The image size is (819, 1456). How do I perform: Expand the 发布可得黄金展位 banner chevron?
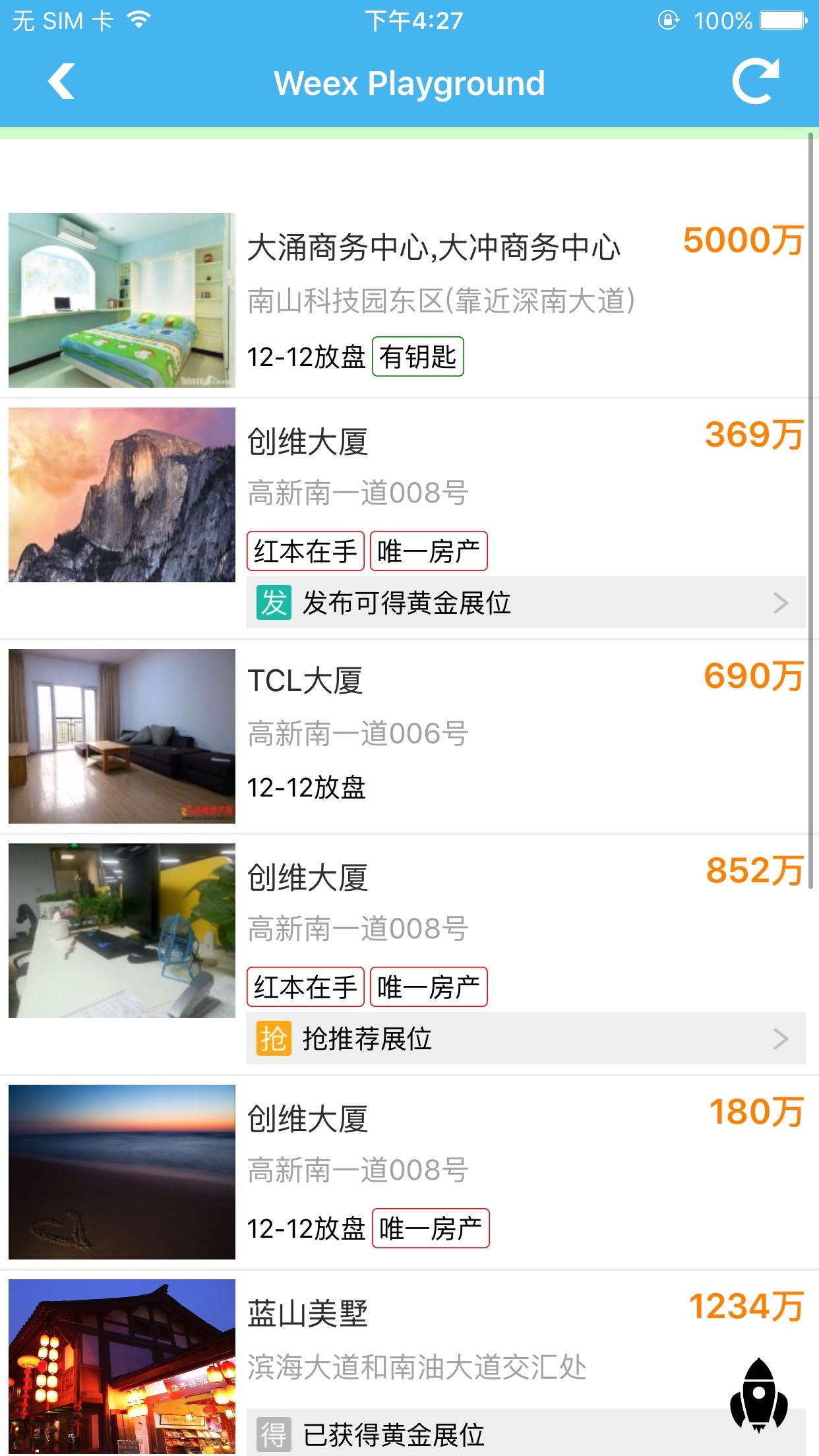(x=781, y=601)
